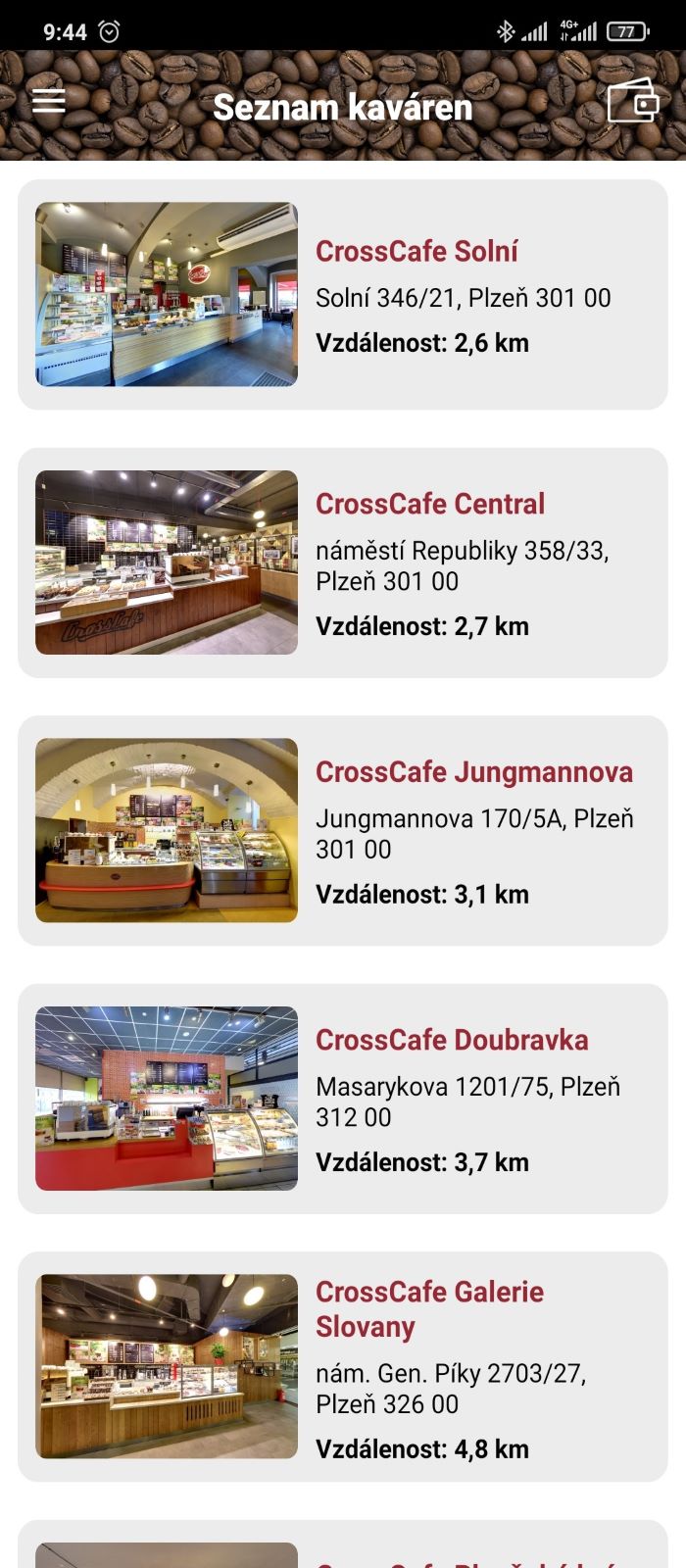Open the CrossCafe Solní card

tap(343, 294)
